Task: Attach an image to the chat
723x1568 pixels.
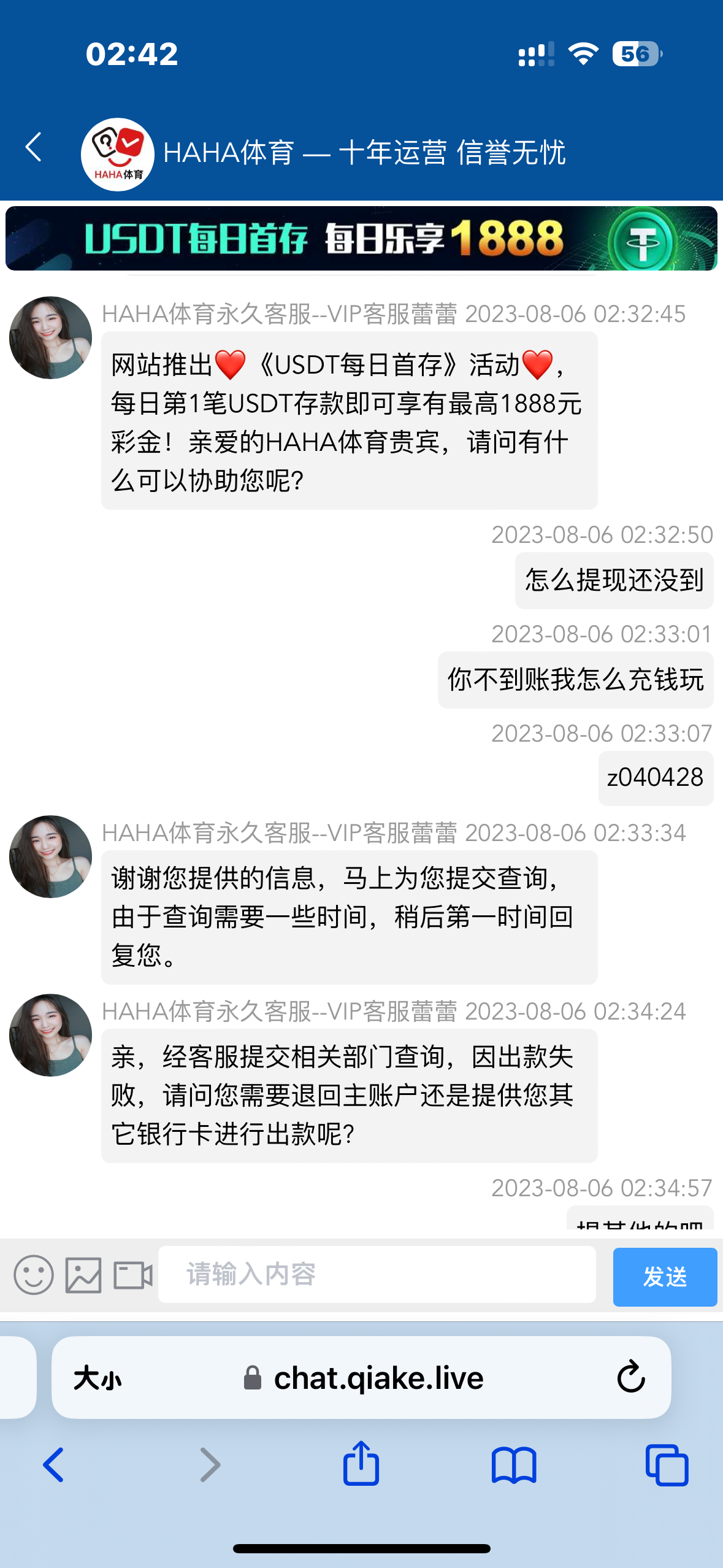Action: click(83, 1275)
